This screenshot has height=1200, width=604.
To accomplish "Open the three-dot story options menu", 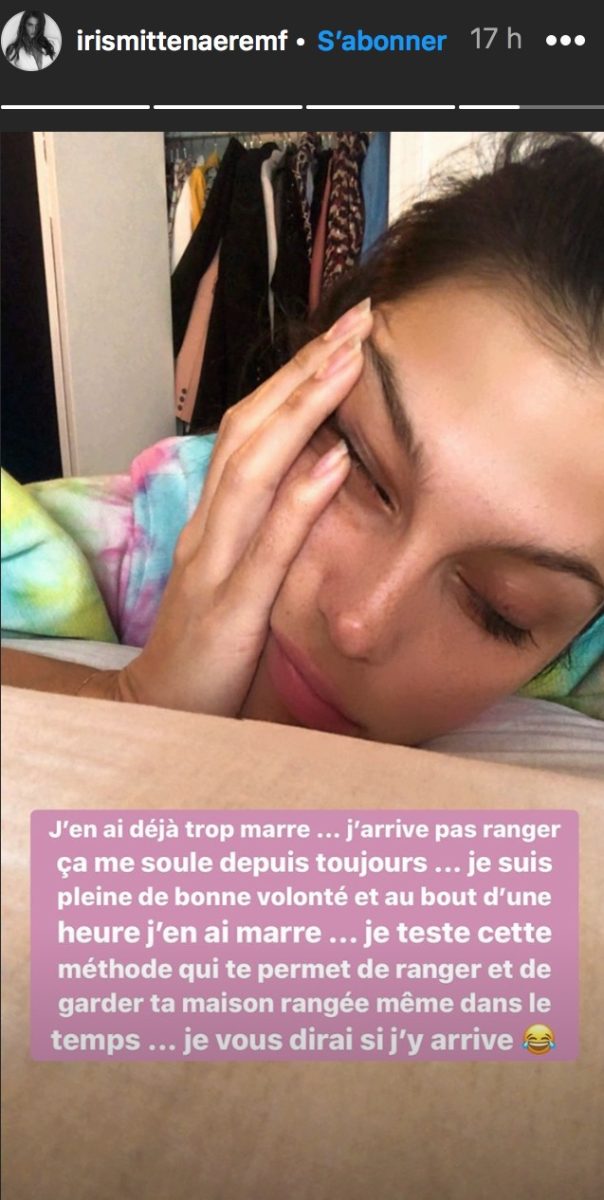I will (x=567, y=42).
